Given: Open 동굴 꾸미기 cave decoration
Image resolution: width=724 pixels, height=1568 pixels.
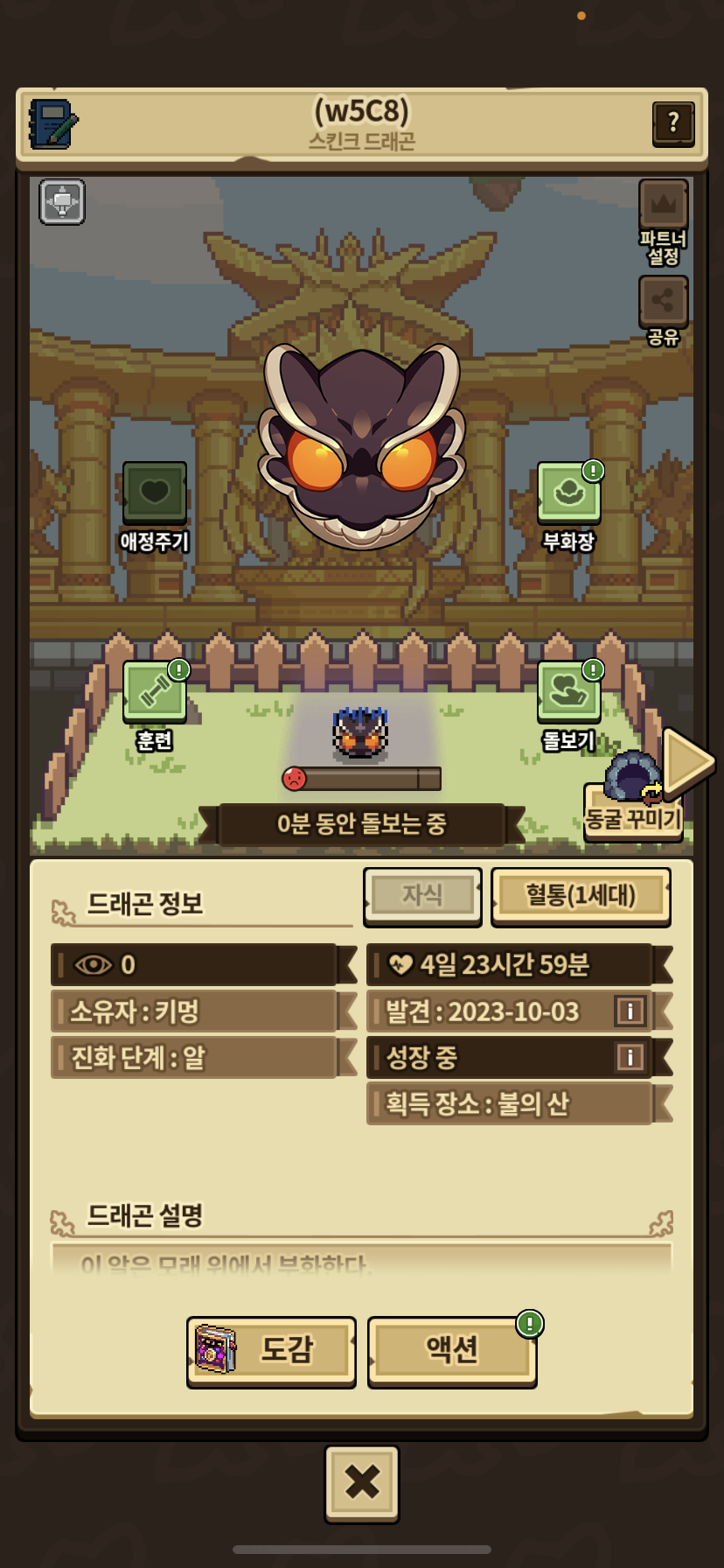Looking at the screenshot, I should [631, 814].
